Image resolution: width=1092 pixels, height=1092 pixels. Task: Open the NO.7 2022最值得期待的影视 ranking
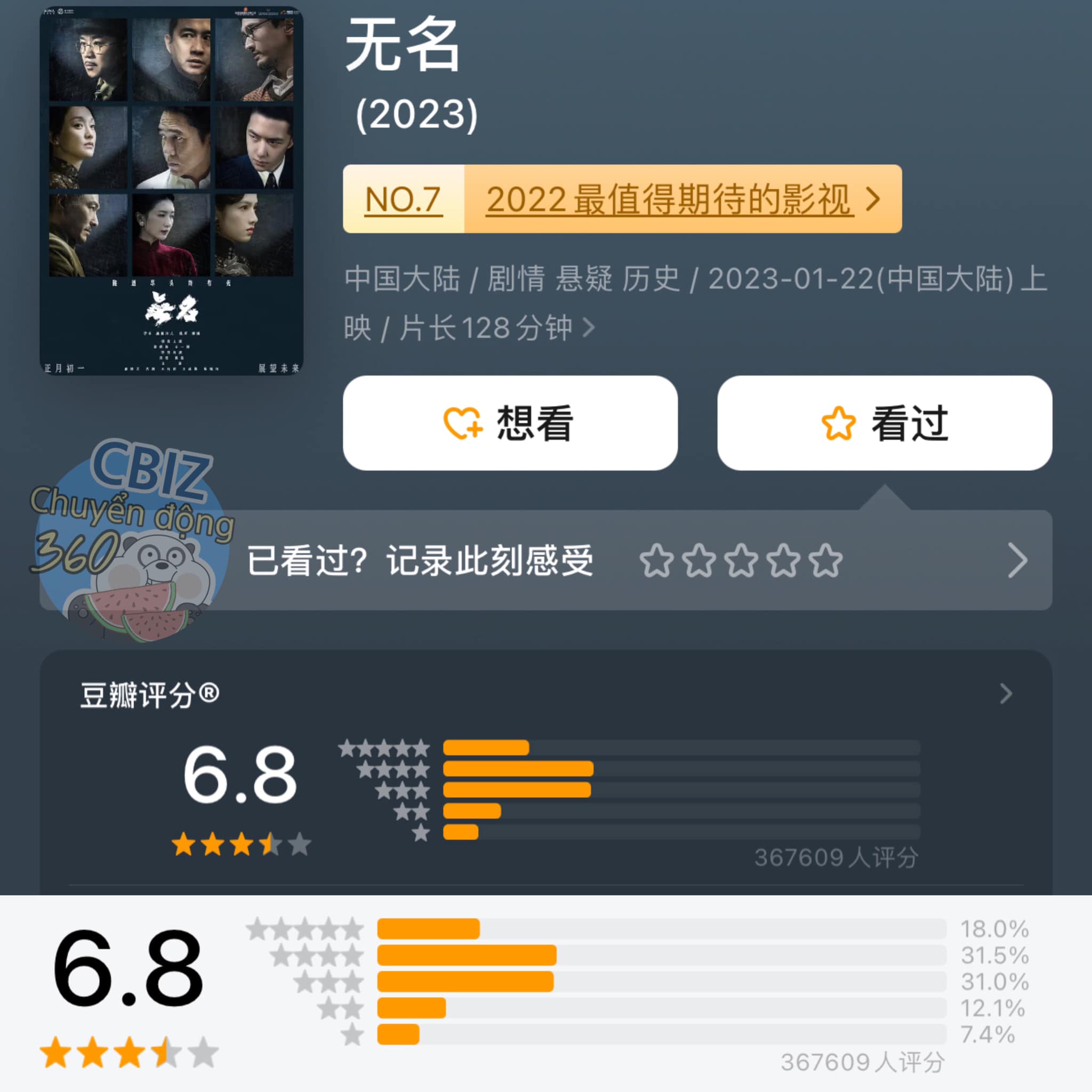pyautogui.click(x=622, y=199)
